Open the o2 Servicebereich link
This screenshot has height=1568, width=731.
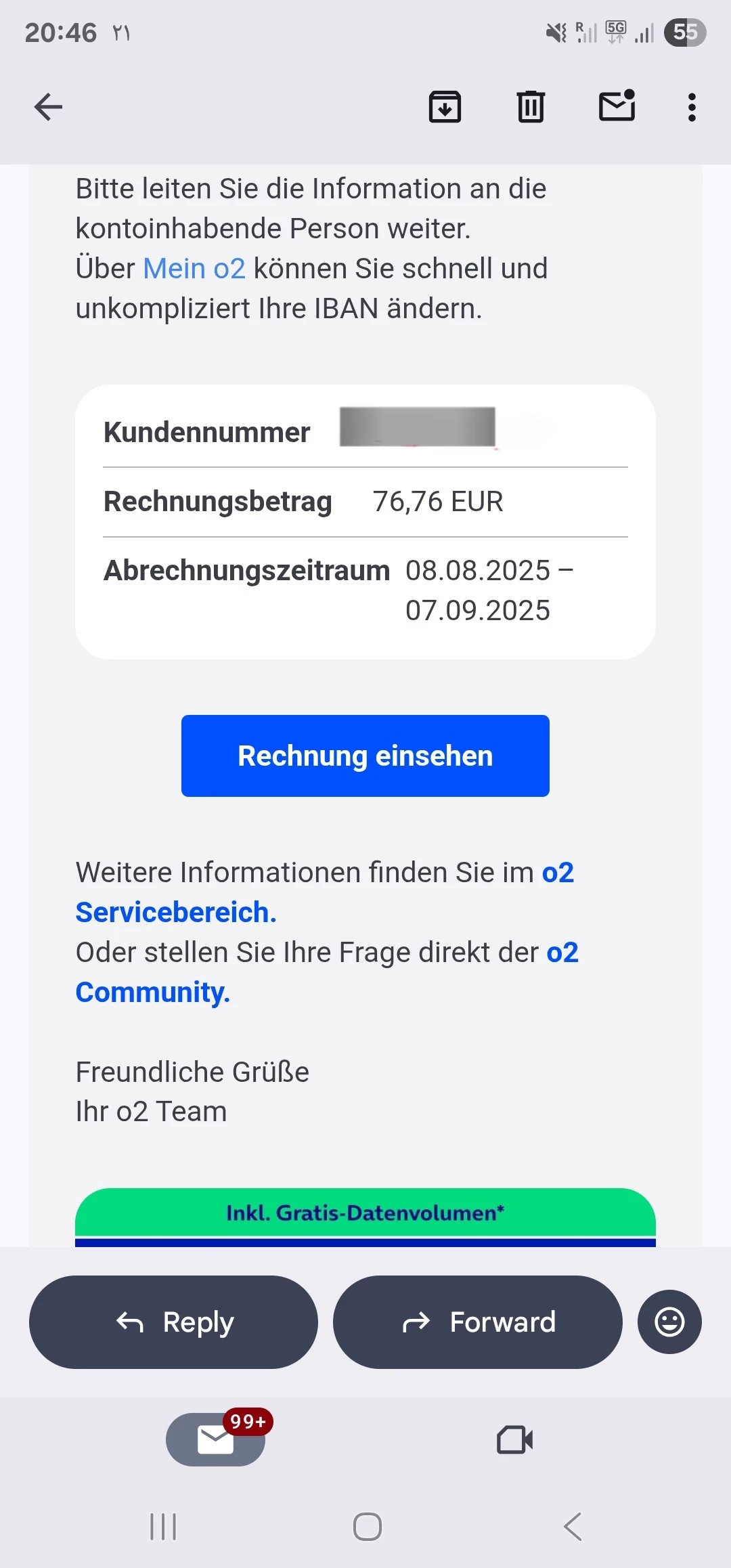click(176, 912)
